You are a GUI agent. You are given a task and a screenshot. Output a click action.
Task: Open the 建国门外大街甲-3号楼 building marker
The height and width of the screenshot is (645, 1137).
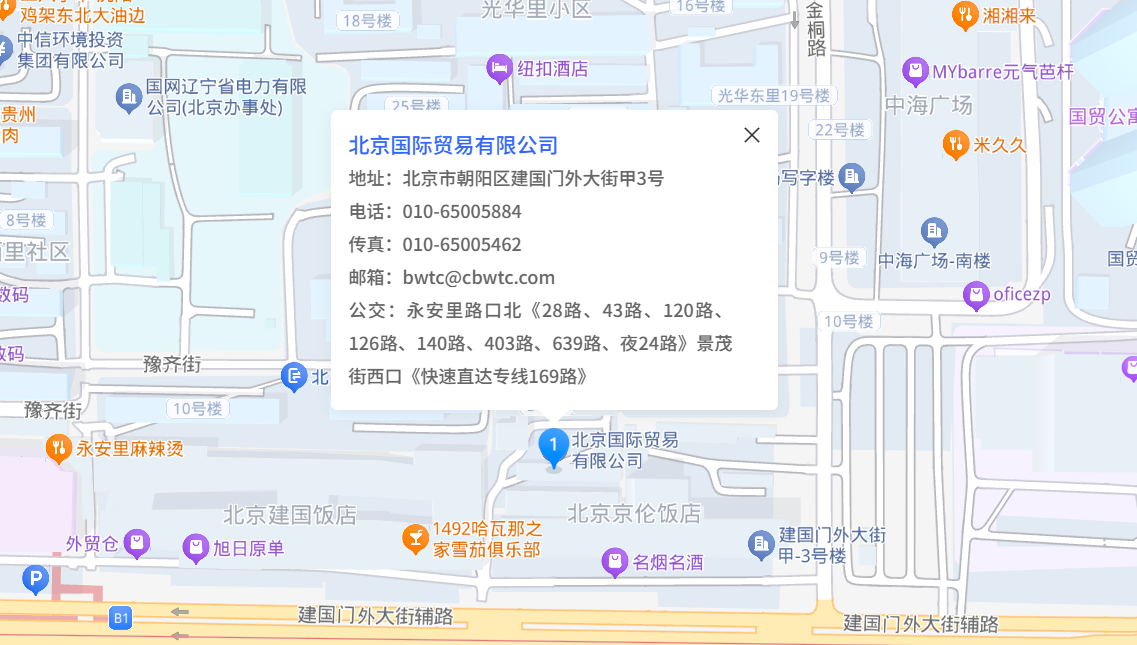tap(762, 544)
